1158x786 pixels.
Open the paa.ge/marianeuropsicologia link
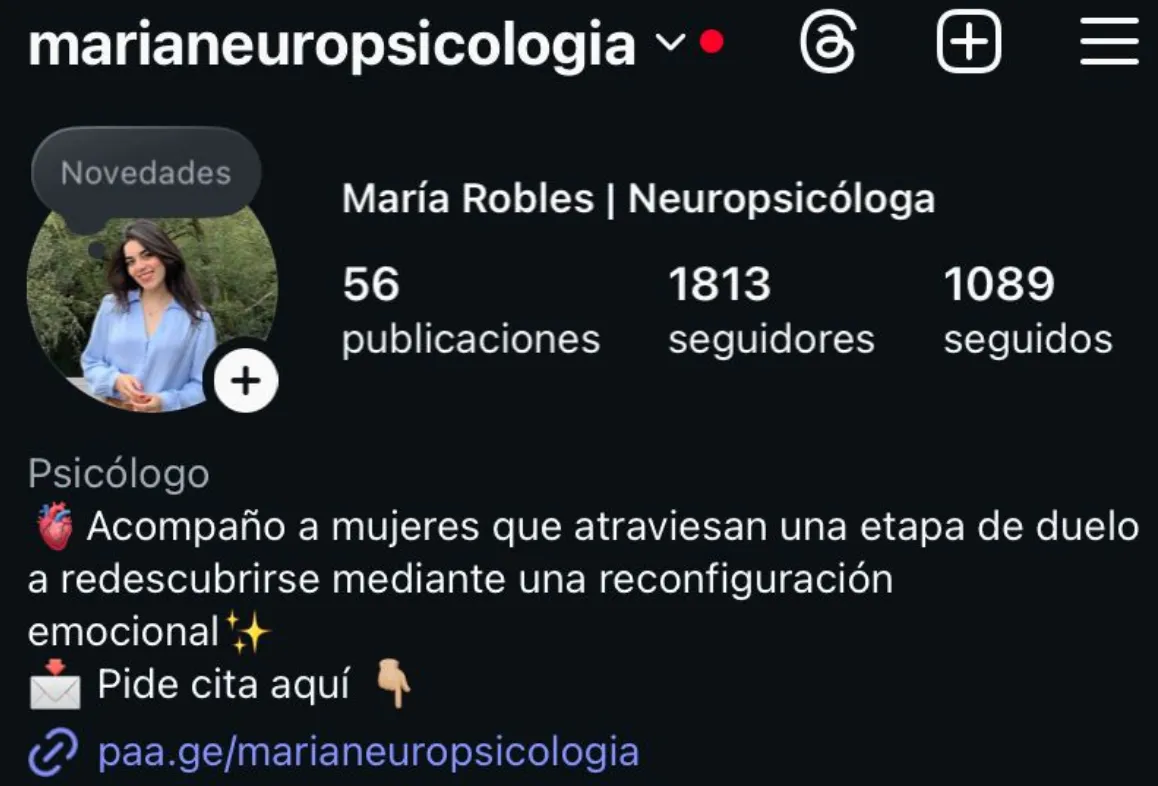(368, 751)
